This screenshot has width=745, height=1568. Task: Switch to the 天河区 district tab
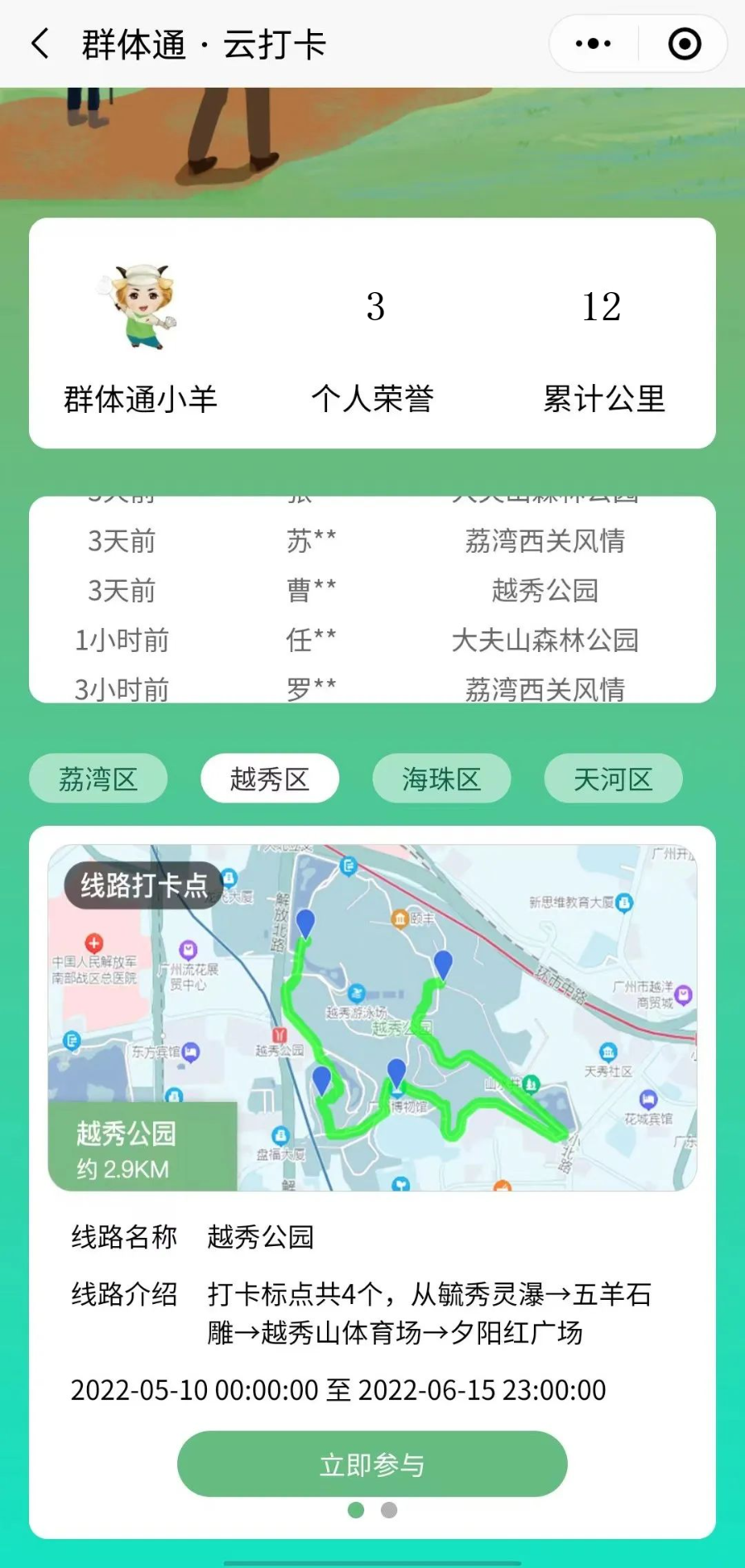point(613,779)
